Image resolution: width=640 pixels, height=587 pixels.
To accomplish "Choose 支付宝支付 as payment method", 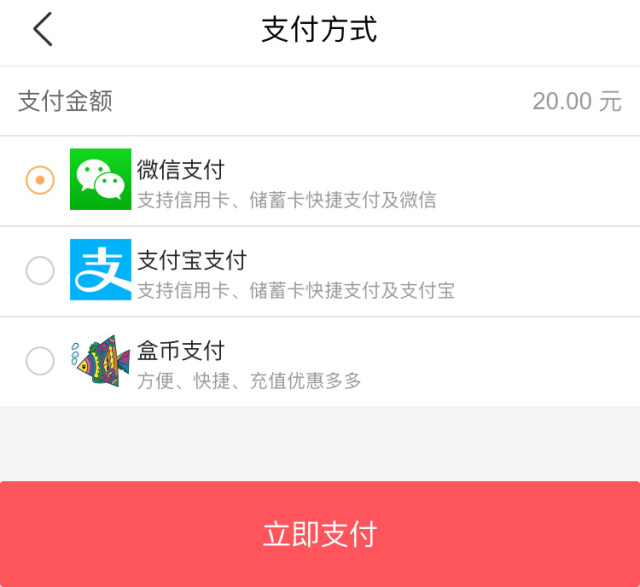I will click(x=40, y=270).
